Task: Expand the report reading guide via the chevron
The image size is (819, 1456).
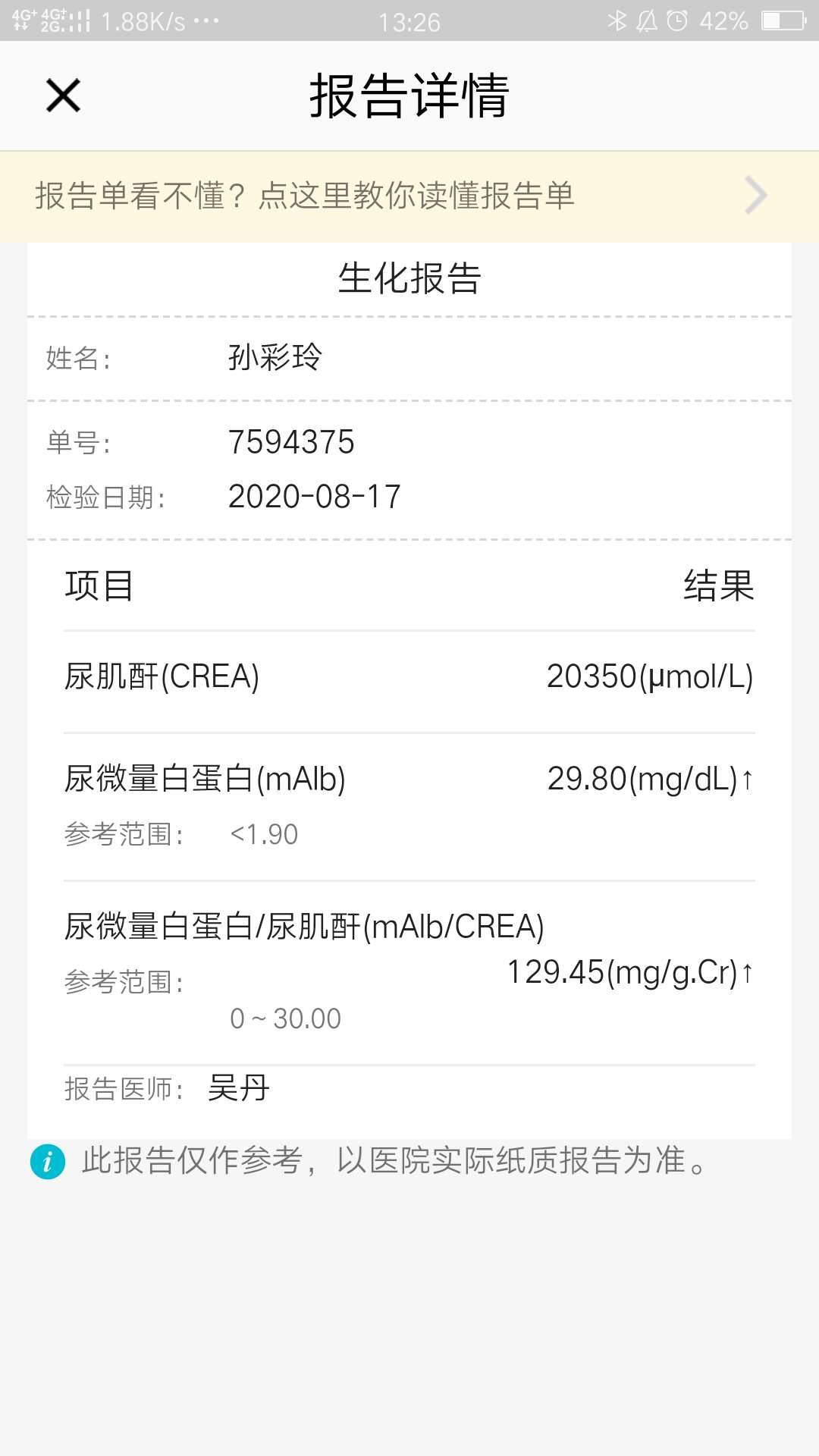Action: pyautogui.click(x=756, y=195)
